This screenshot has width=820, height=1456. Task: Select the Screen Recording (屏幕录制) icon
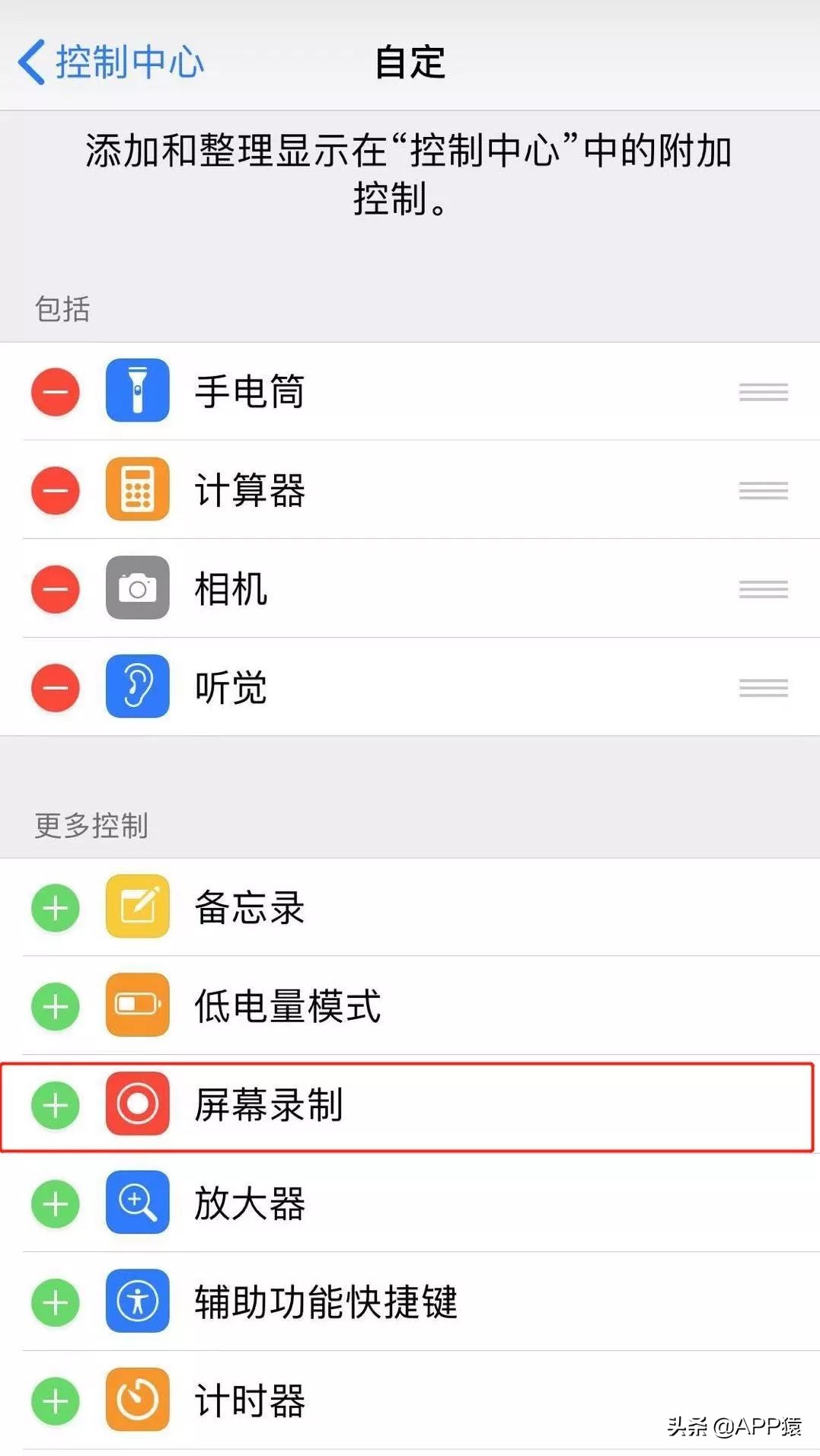tap(137, 1107)
